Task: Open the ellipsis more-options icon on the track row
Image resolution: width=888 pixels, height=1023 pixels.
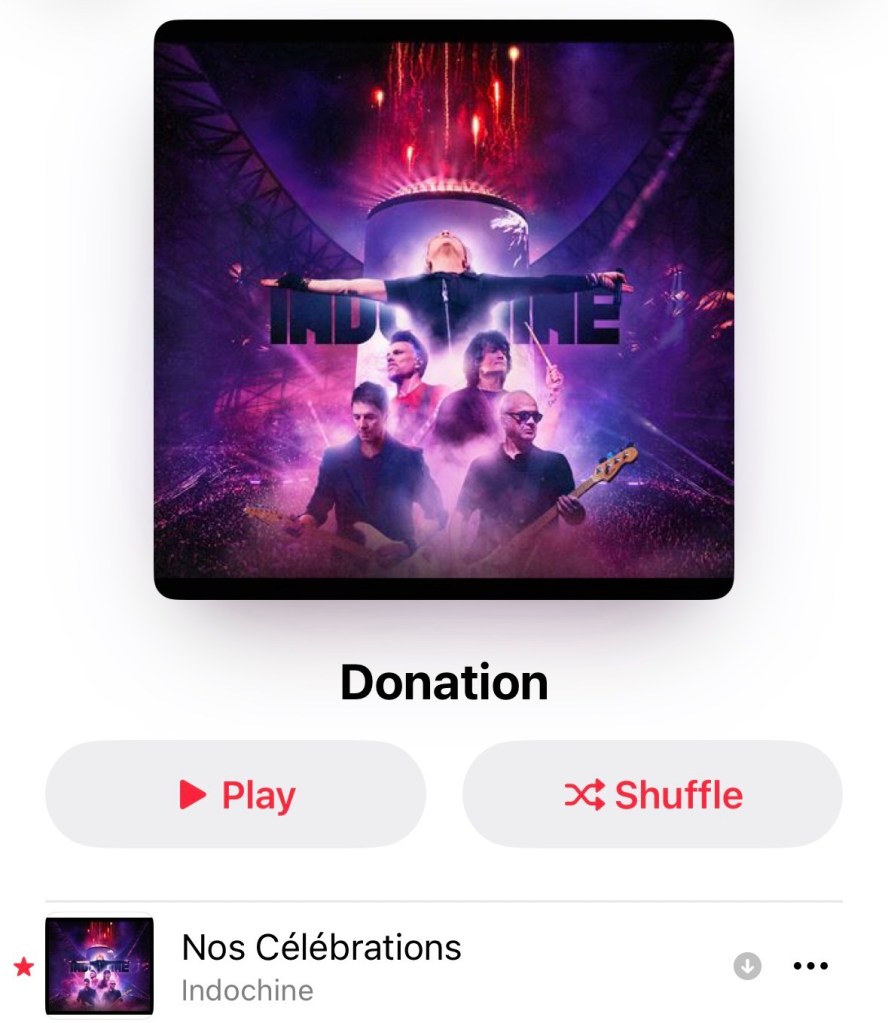Action: coord(811,965)
